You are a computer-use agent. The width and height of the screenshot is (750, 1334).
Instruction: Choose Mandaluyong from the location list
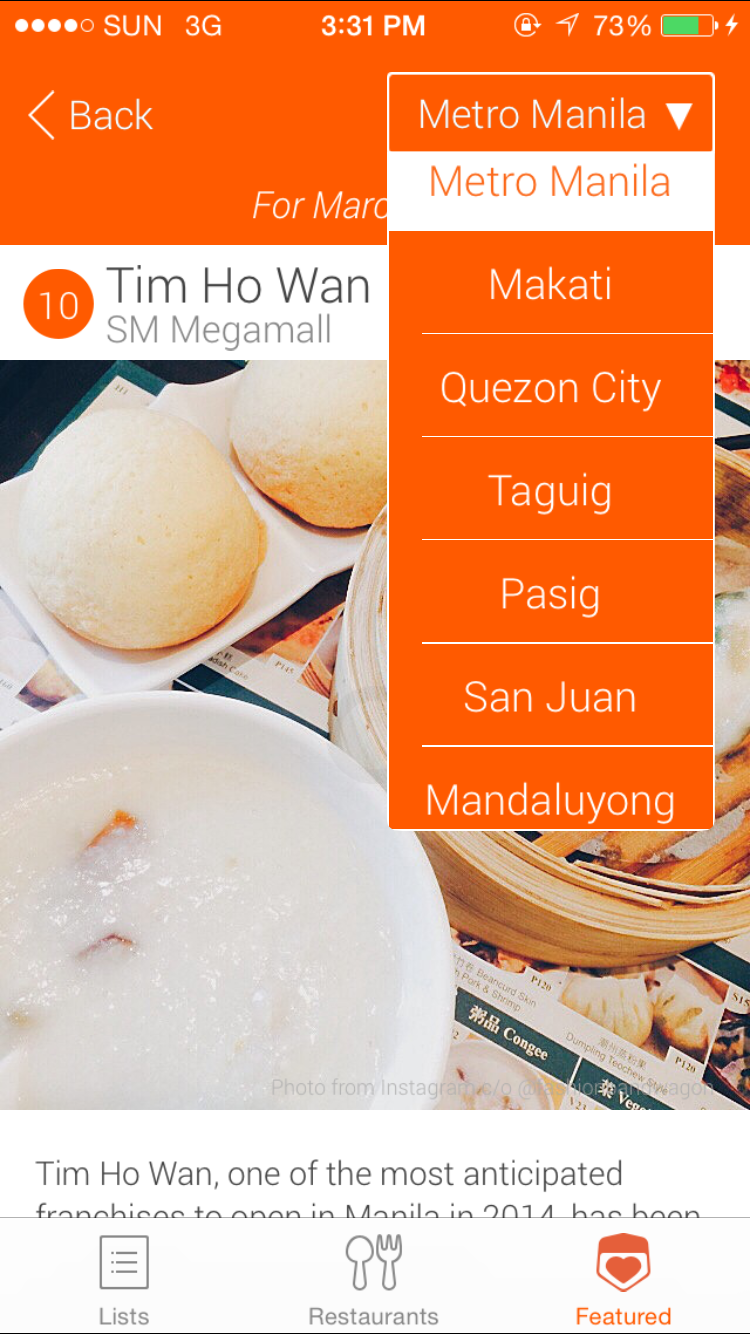(550, 799)
